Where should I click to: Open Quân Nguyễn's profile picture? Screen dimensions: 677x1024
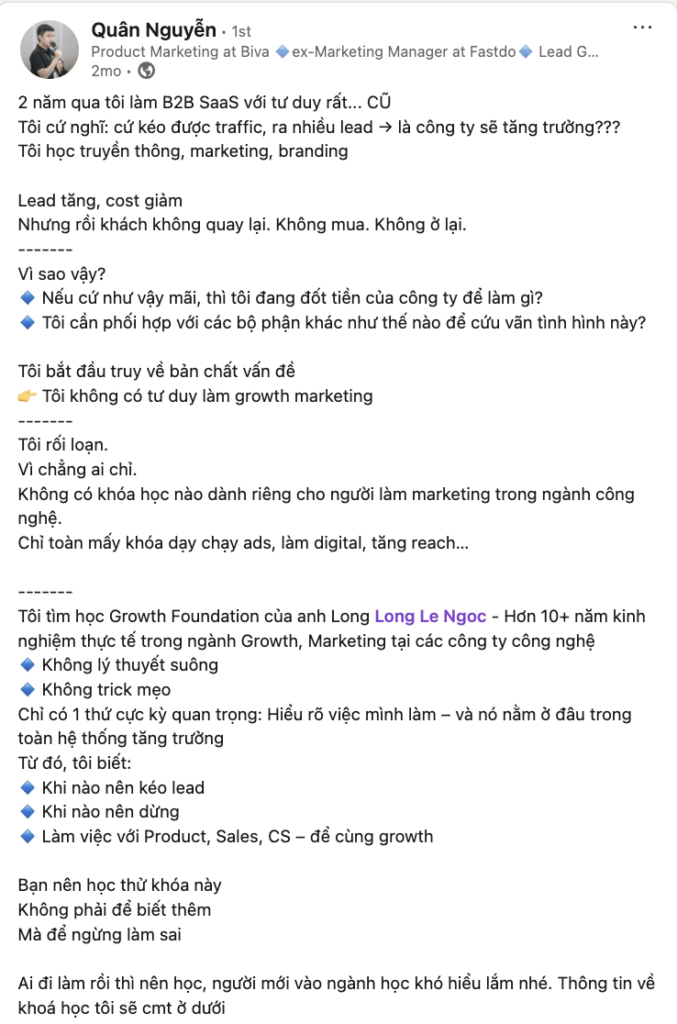49,49
